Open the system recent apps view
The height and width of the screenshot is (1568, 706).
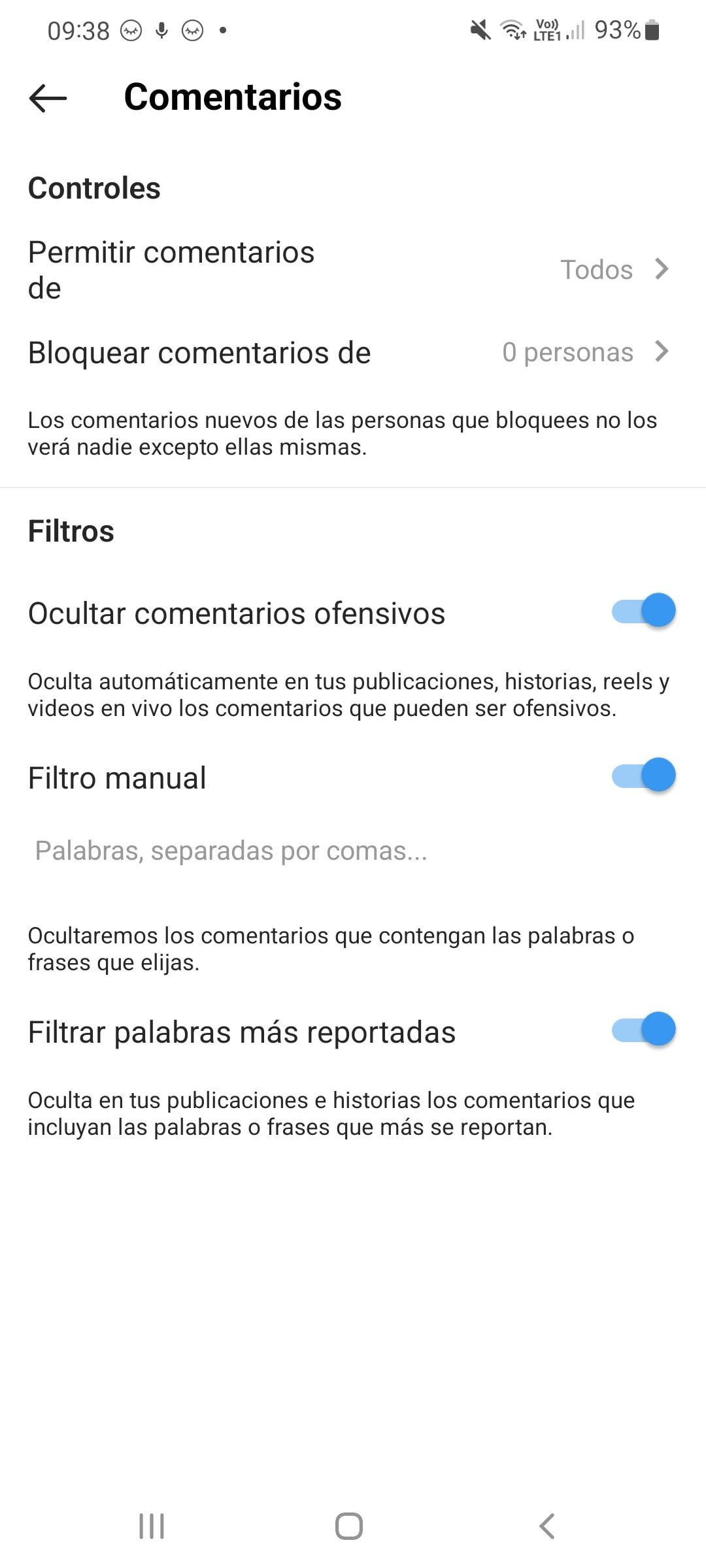[x=152, y=1526]
